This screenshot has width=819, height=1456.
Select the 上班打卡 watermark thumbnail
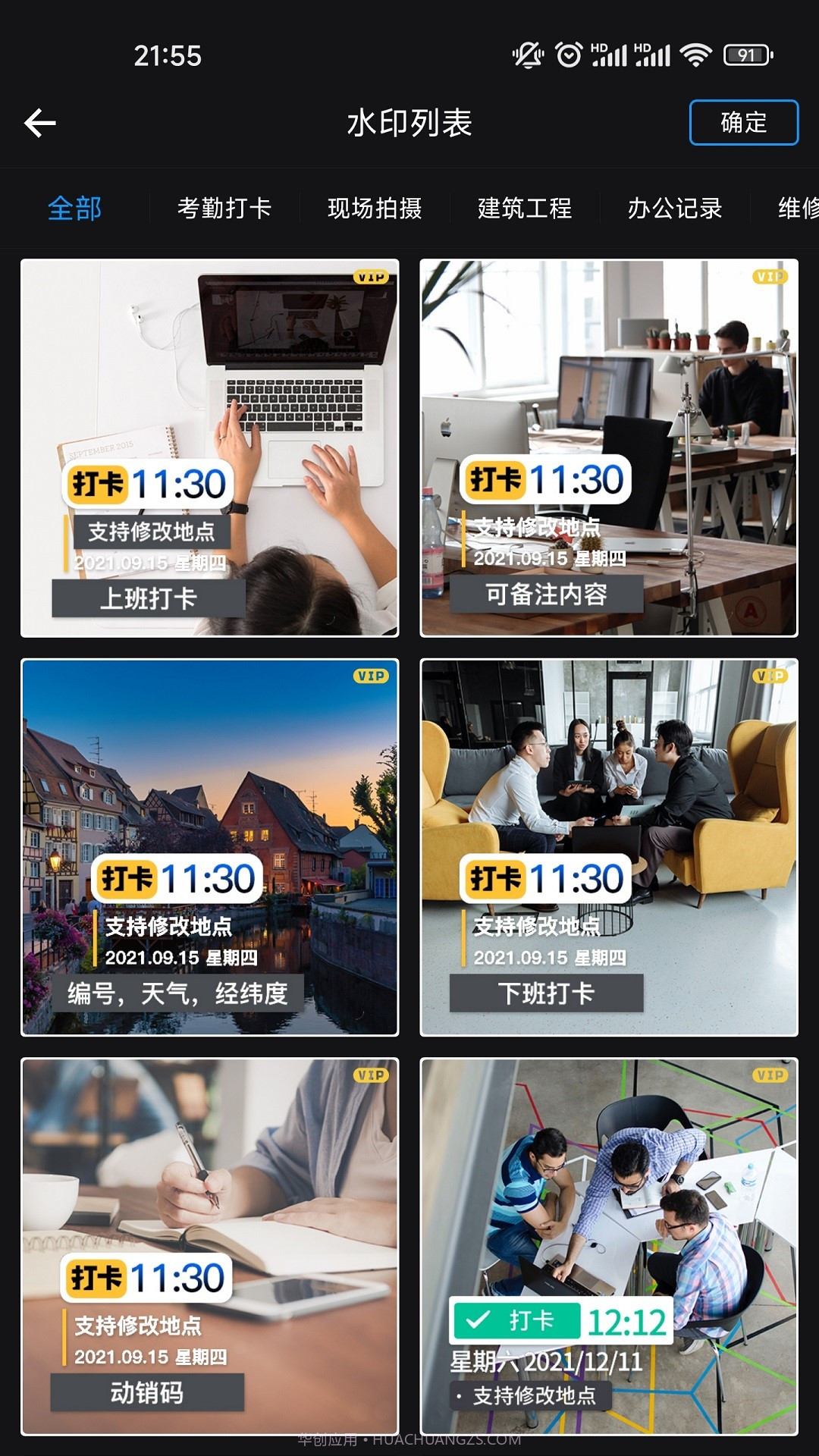tap(209, 447)
